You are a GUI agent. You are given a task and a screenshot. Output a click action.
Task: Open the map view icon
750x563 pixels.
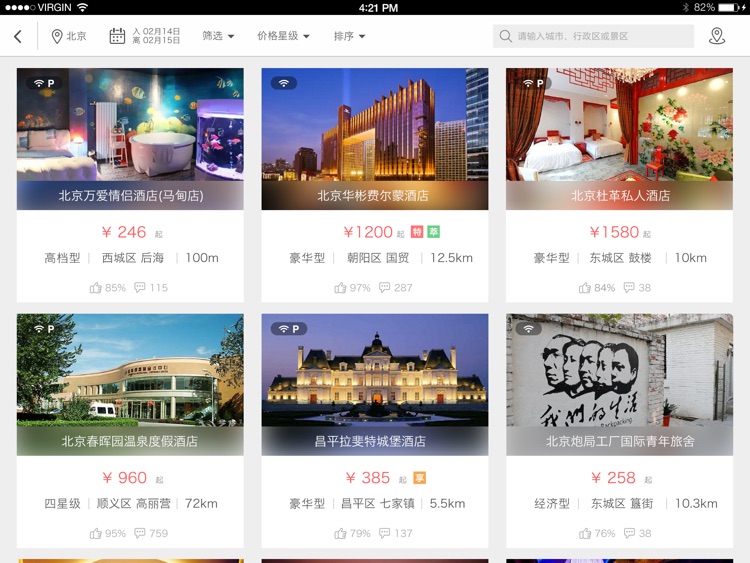717,37
